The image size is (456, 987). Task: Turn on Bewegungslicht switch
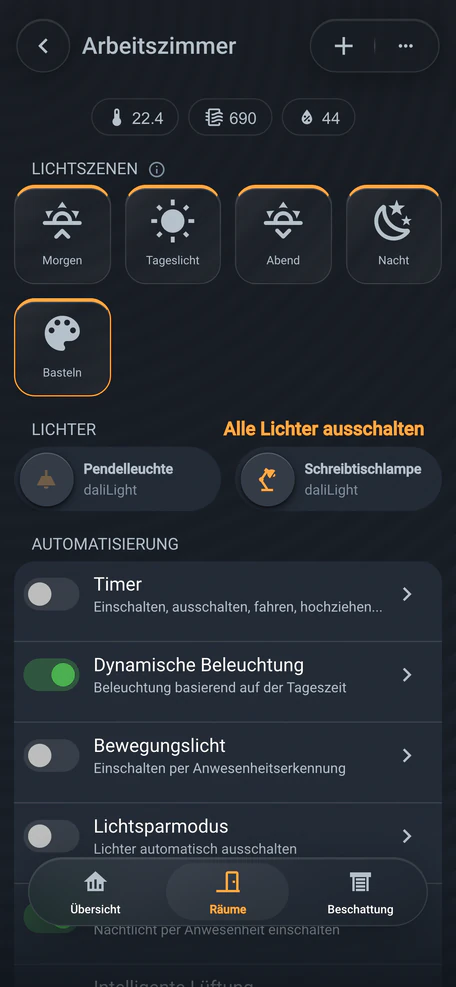52,755
